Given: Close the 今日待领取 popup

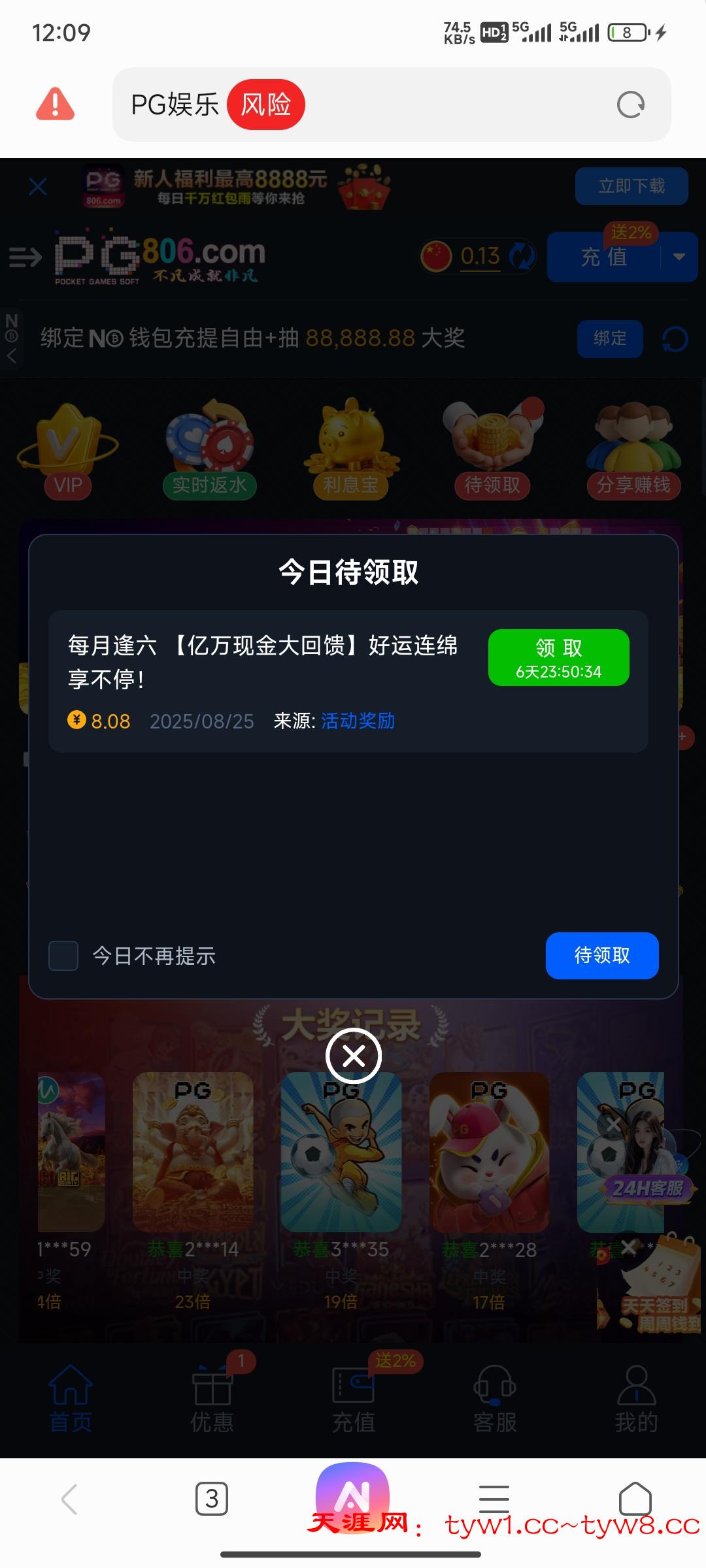Looking at the screenshot, I should click(x=354, y=1056).
